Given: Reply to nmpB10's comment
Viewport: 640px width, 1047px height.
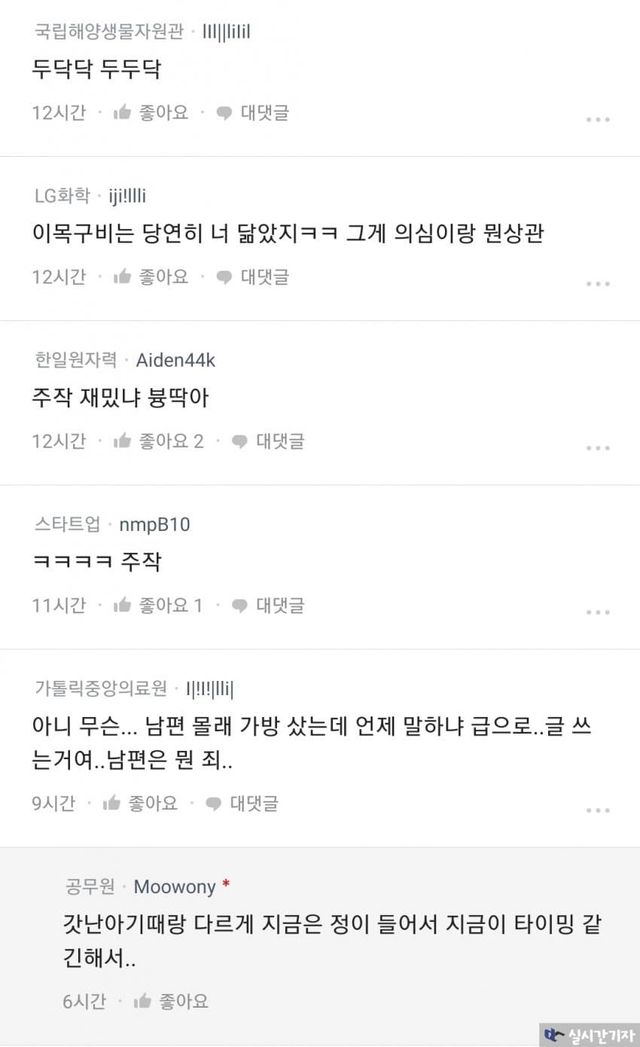Looking at the screenshot, I should pos(268,605).
